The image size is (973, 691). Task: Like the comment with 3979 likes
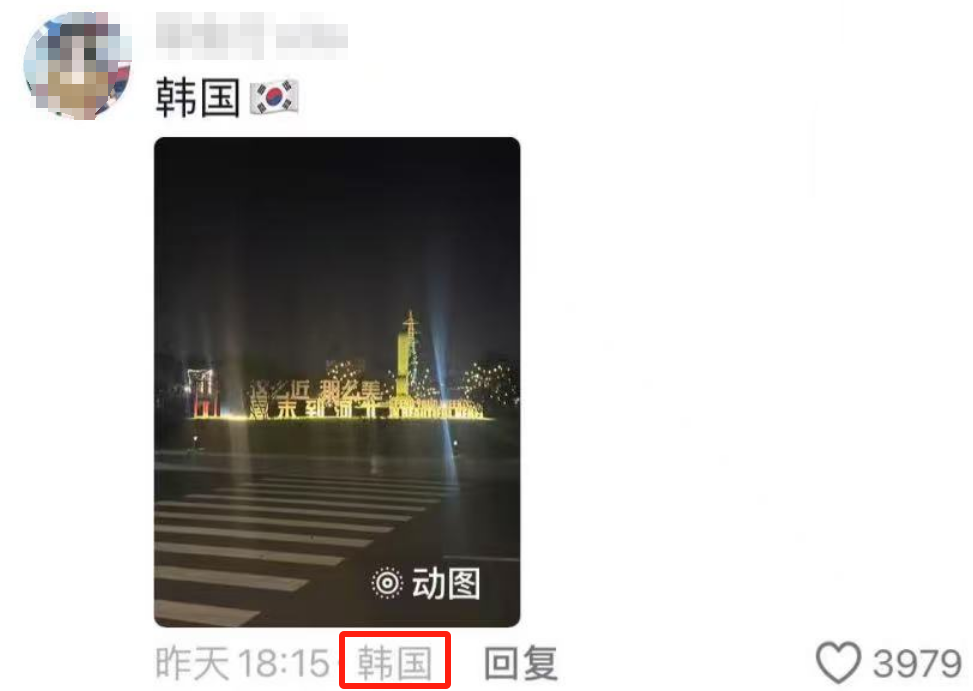pyautogui.click(x=838, y=663)
